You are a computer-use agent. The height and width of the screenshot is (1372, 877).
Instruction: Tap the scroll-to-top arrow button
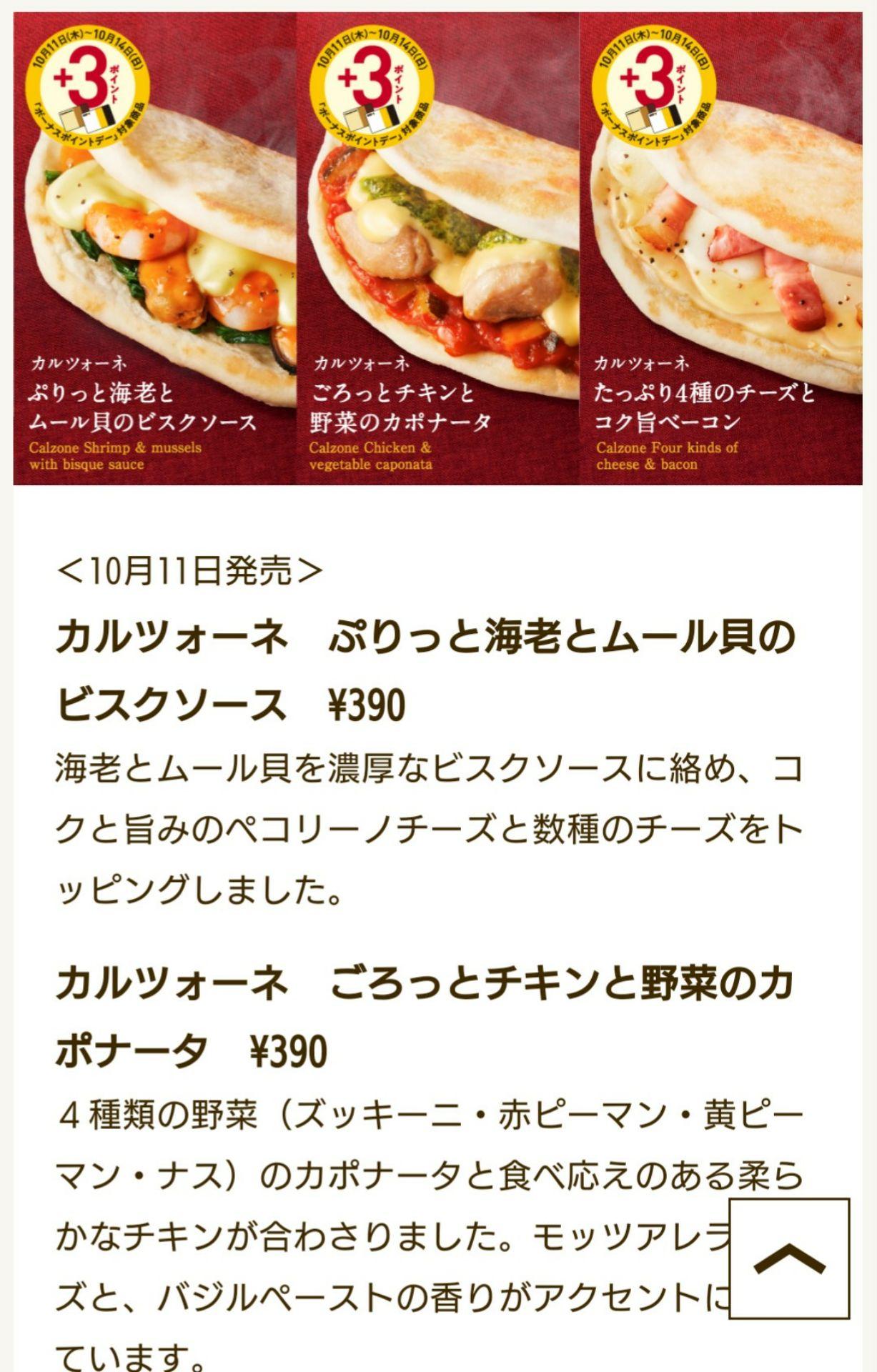click(789, 1258)
